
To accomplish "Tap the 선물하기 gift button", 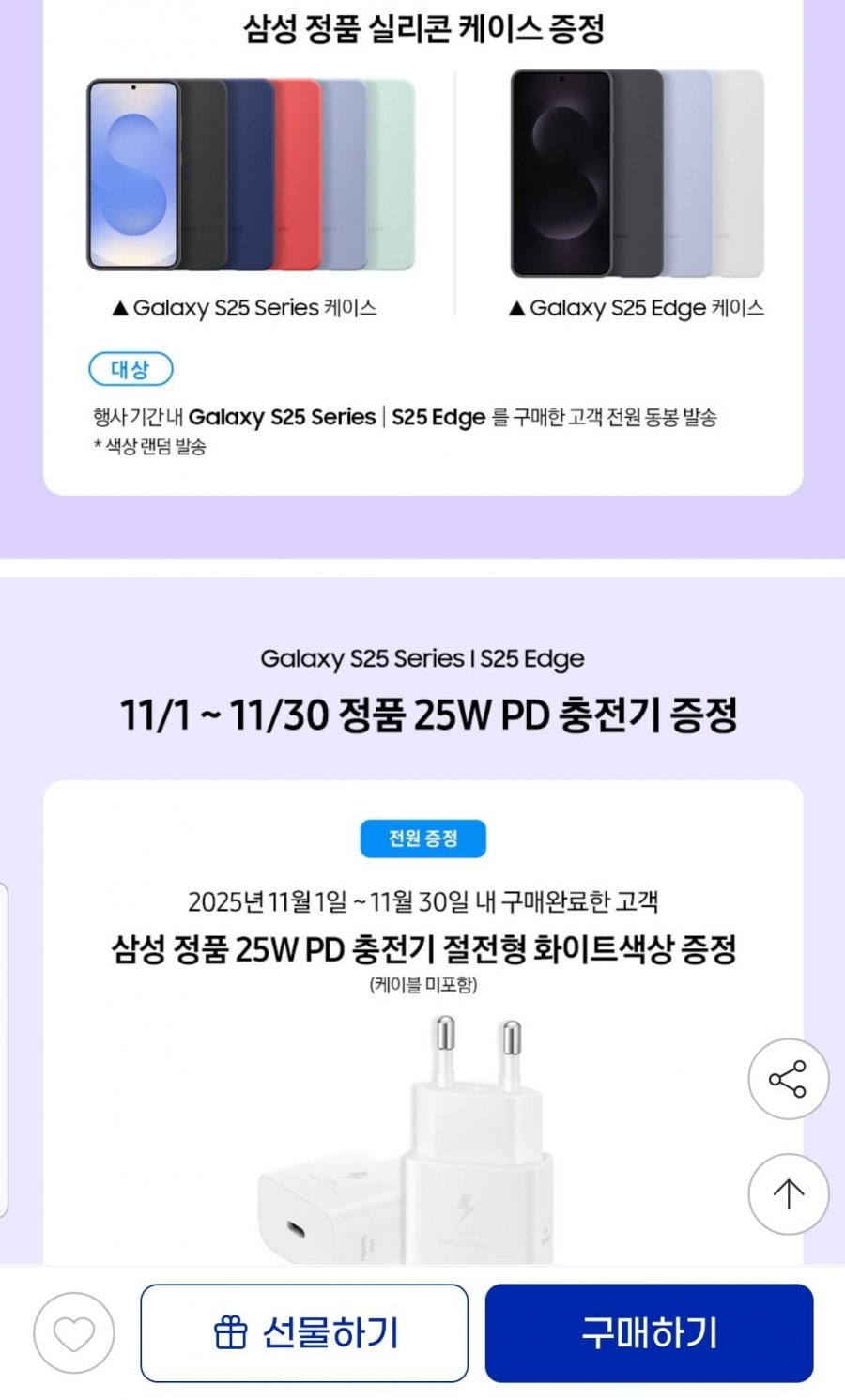I will tap(304, 1333).
